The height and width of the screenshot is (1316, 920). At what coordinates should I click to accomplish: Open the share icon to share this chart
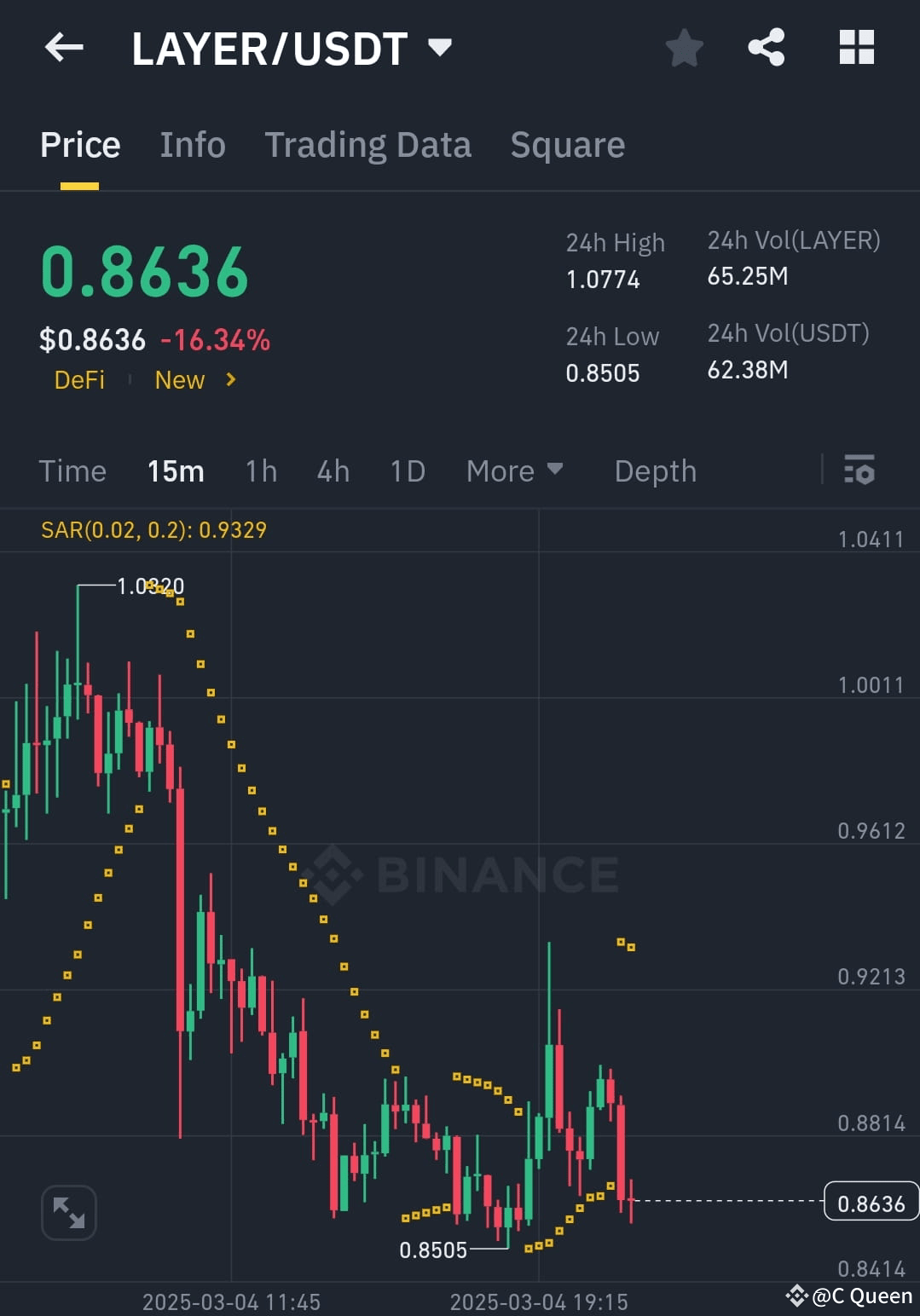click(767, 49)
